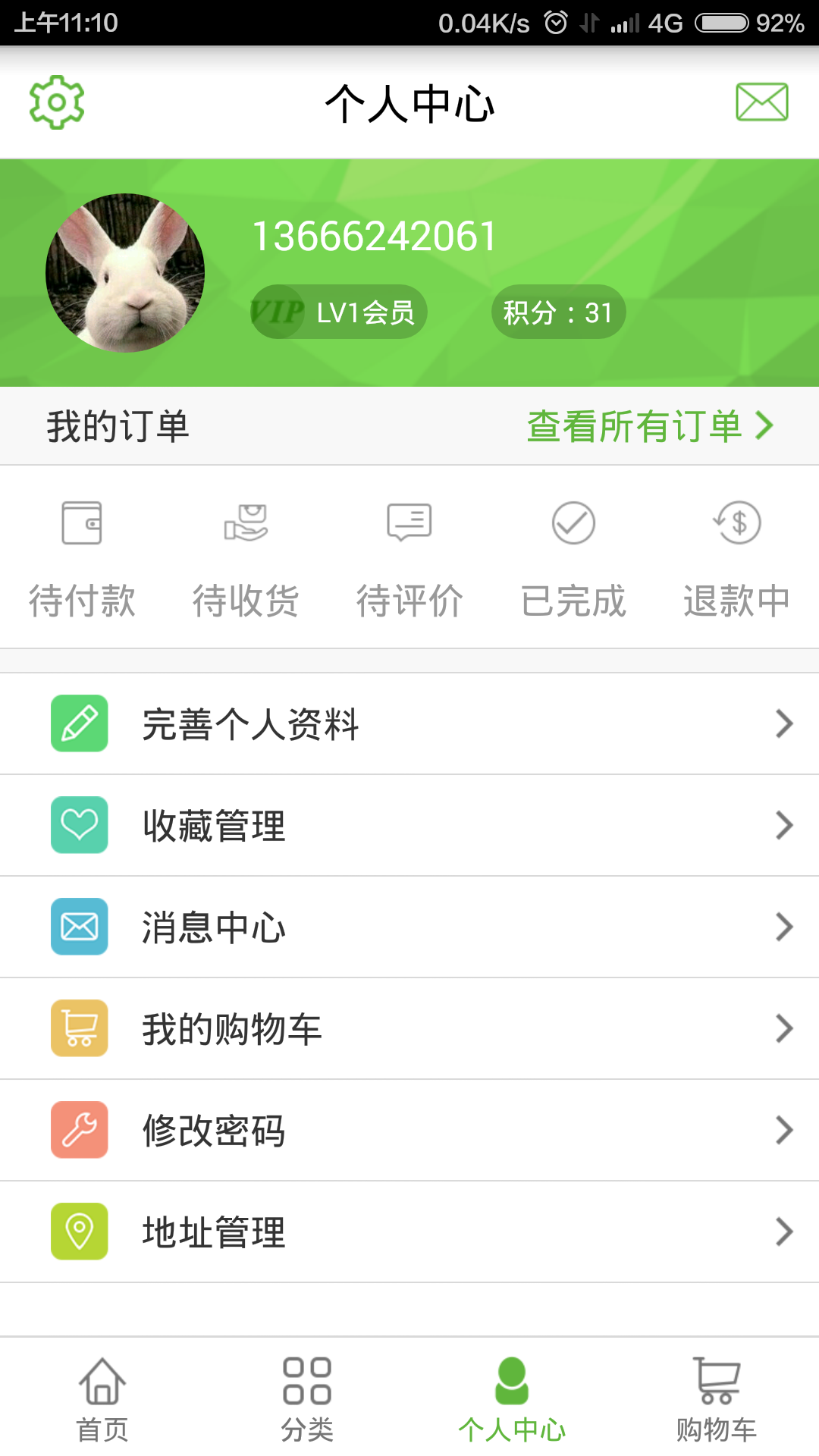Select the 待付款 wallet icon
The image size is (819, 1456).
tap(81, 523)
